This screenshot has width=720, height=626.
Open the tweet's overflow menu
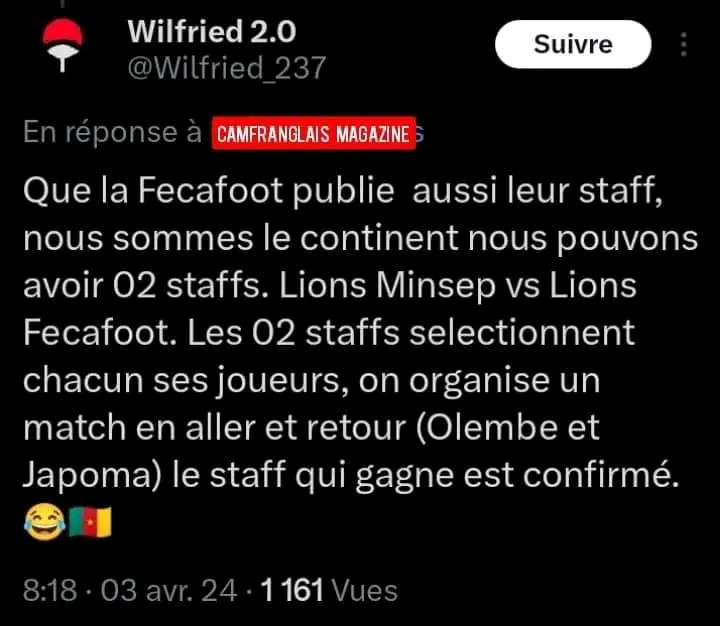[684, 46]
